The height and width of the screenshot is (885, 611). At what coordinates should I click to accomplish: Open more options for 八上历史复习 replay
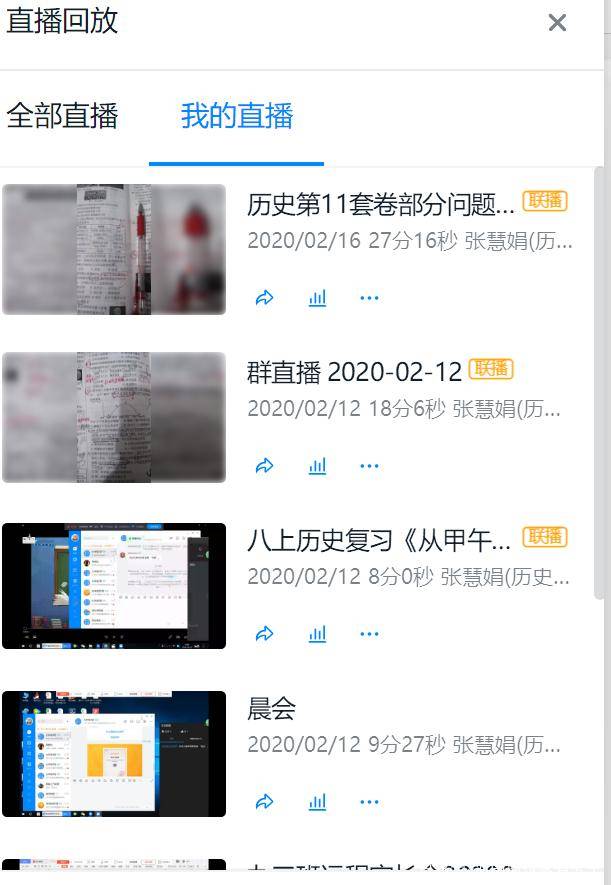tap(369, 634)
